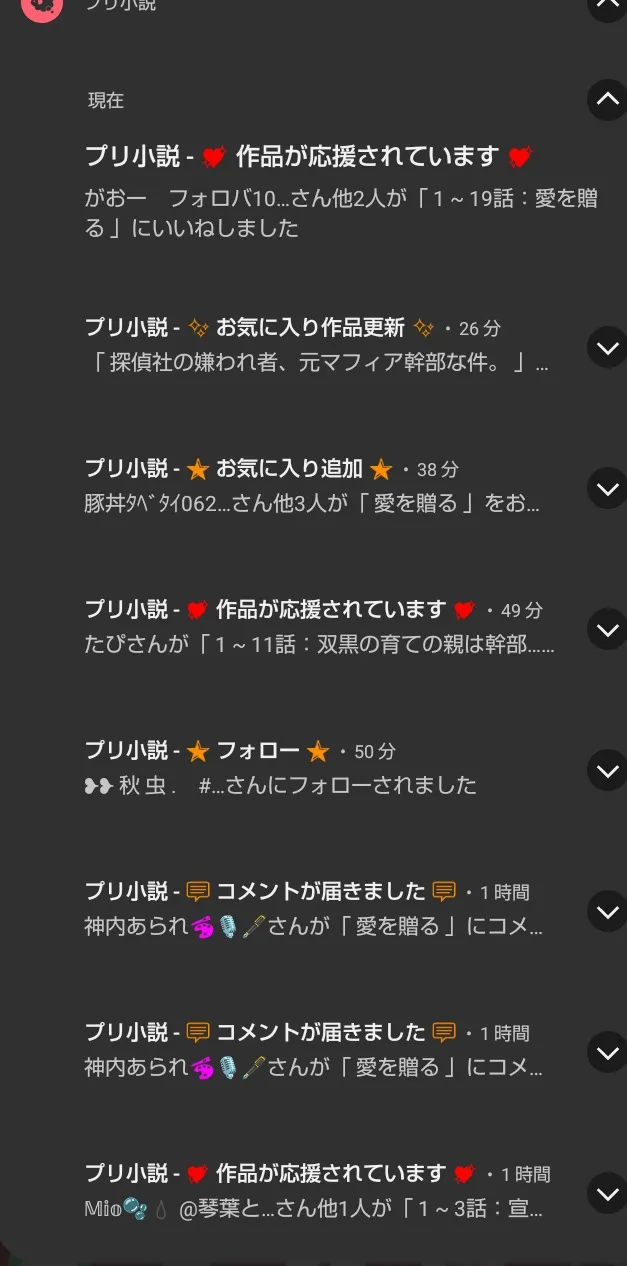
Task: Expand the たぴさん support notification
Action: (x=607, y=630)
